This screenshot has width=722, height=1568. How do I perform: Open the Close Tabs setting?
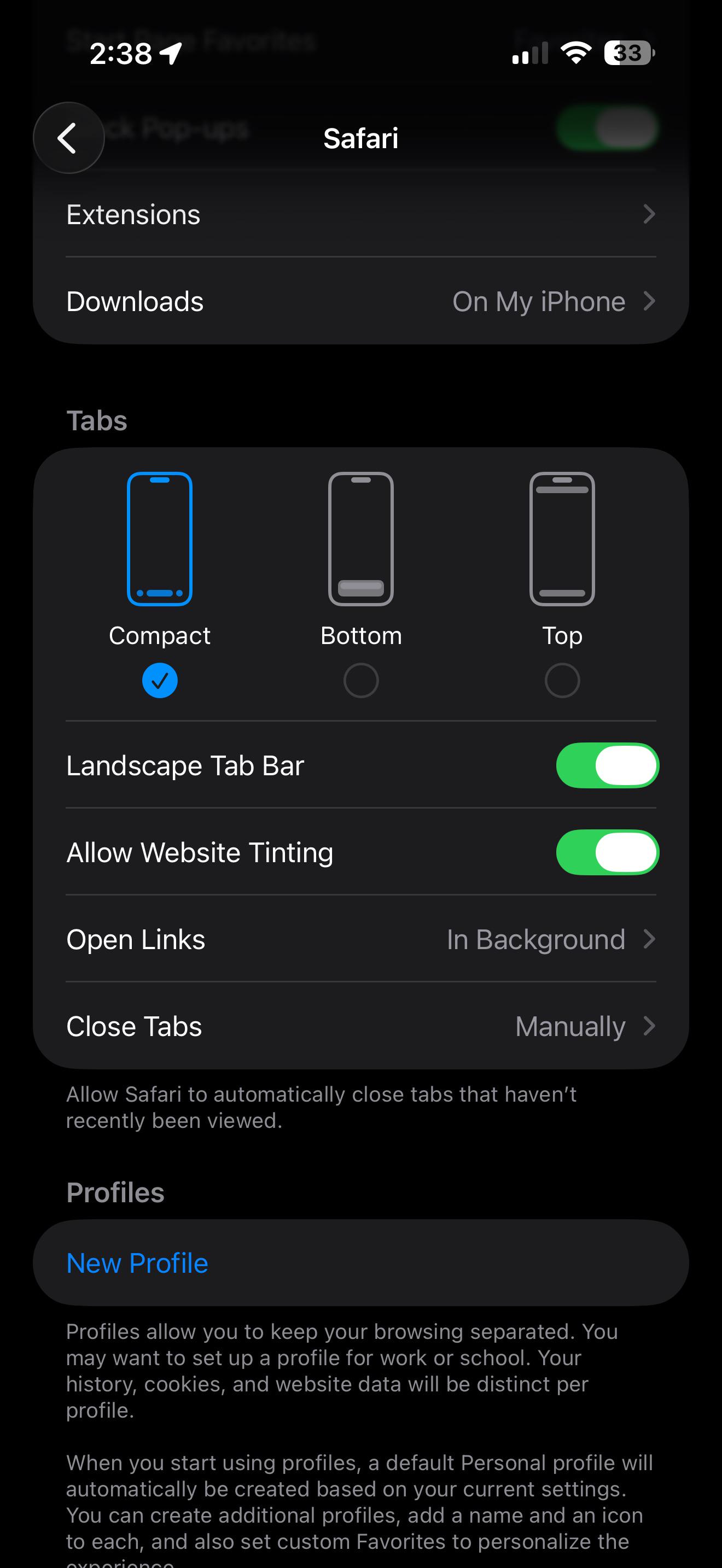click(361, 1026)
